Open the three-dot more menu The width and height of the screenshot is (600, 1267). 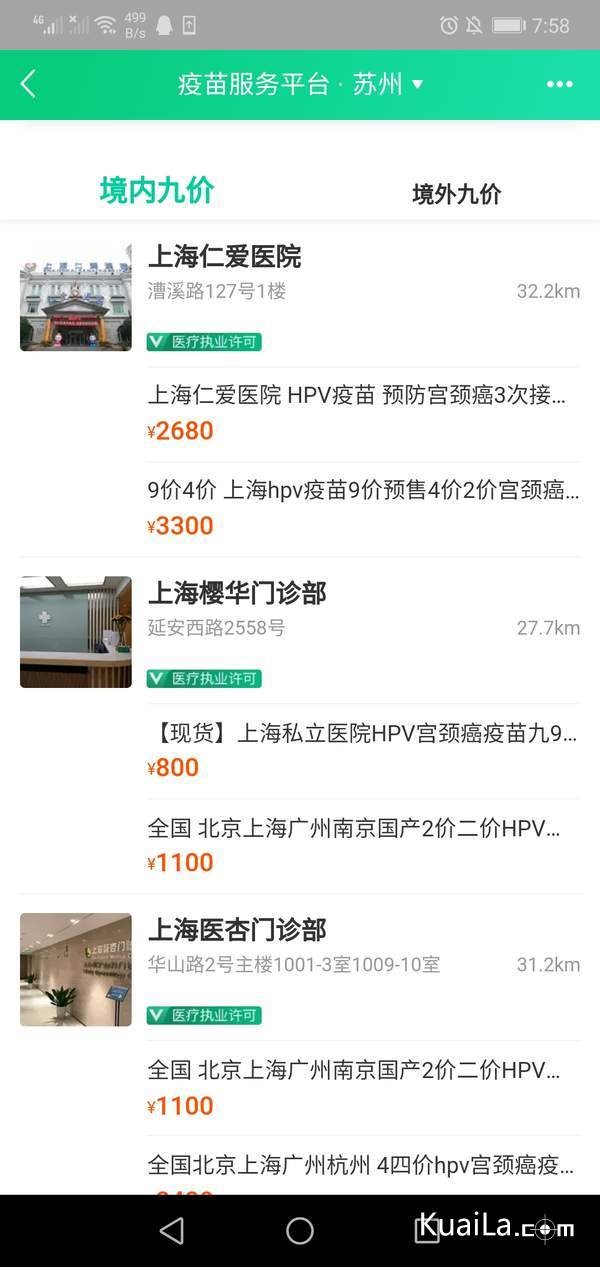[x=559, y=85]
